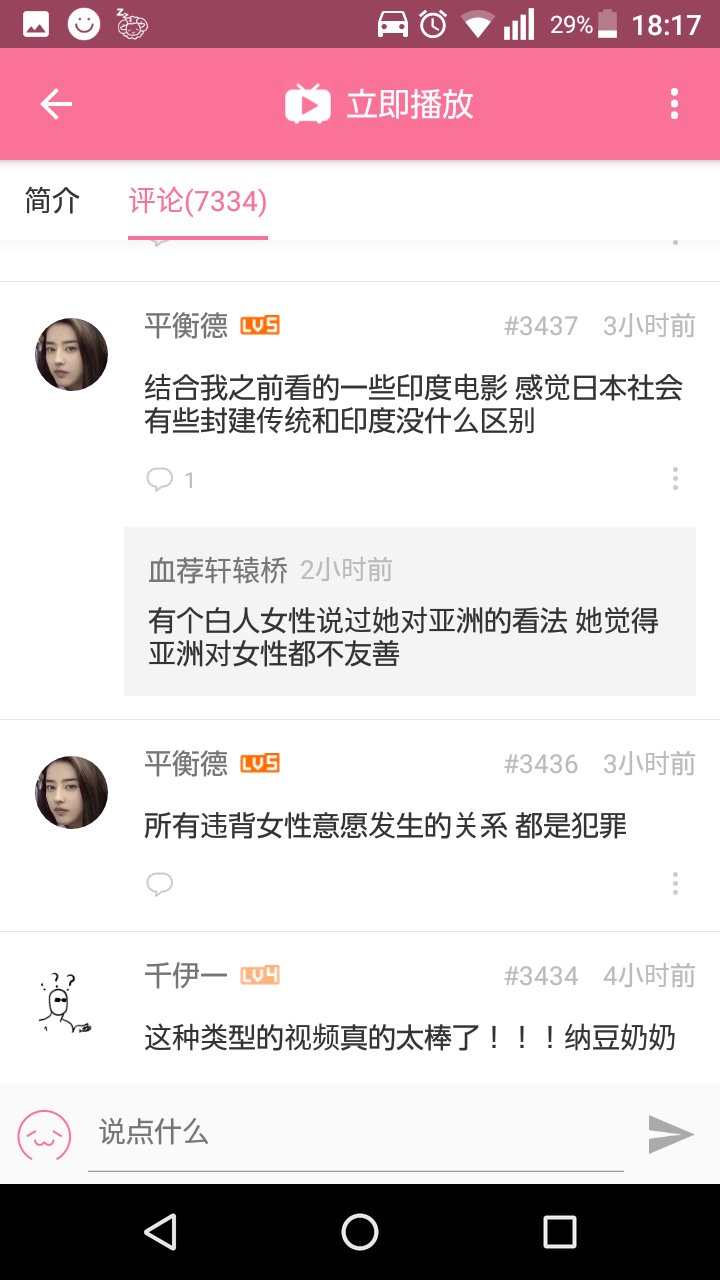
Task: Focus the 说点什么 comment field
Action: tap(355, 1133)
